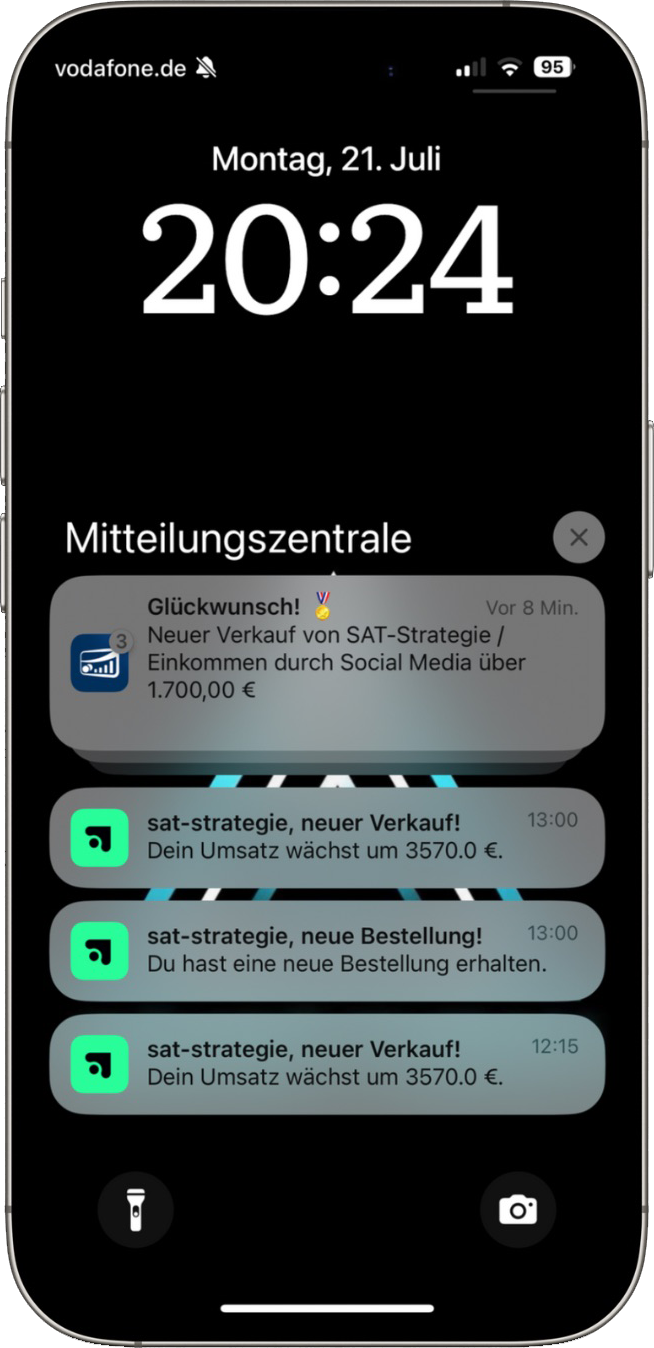Open the 'neue Bestellung' sat-strategie notification
The height and width of the screenshot is (1348, 654).
tap(327, 950)
